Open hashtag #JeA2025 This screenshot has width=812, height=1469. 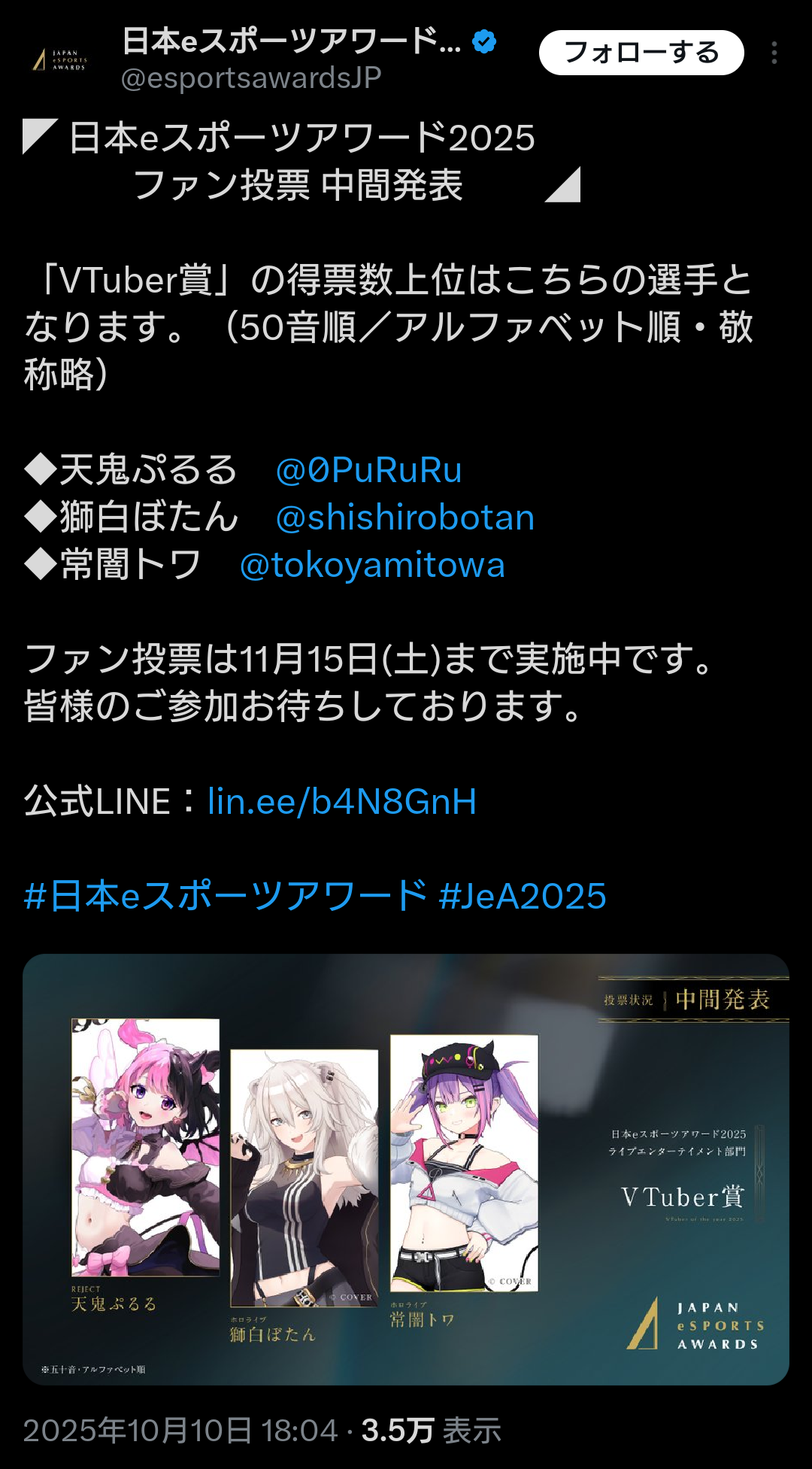[523, 896]
